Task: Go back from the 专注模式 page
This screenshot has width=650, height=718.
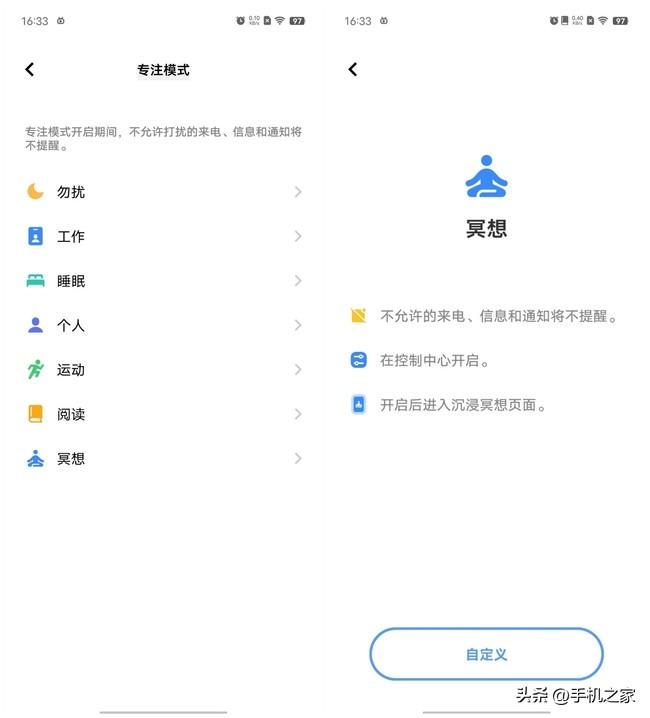Action: click(30, 69)
